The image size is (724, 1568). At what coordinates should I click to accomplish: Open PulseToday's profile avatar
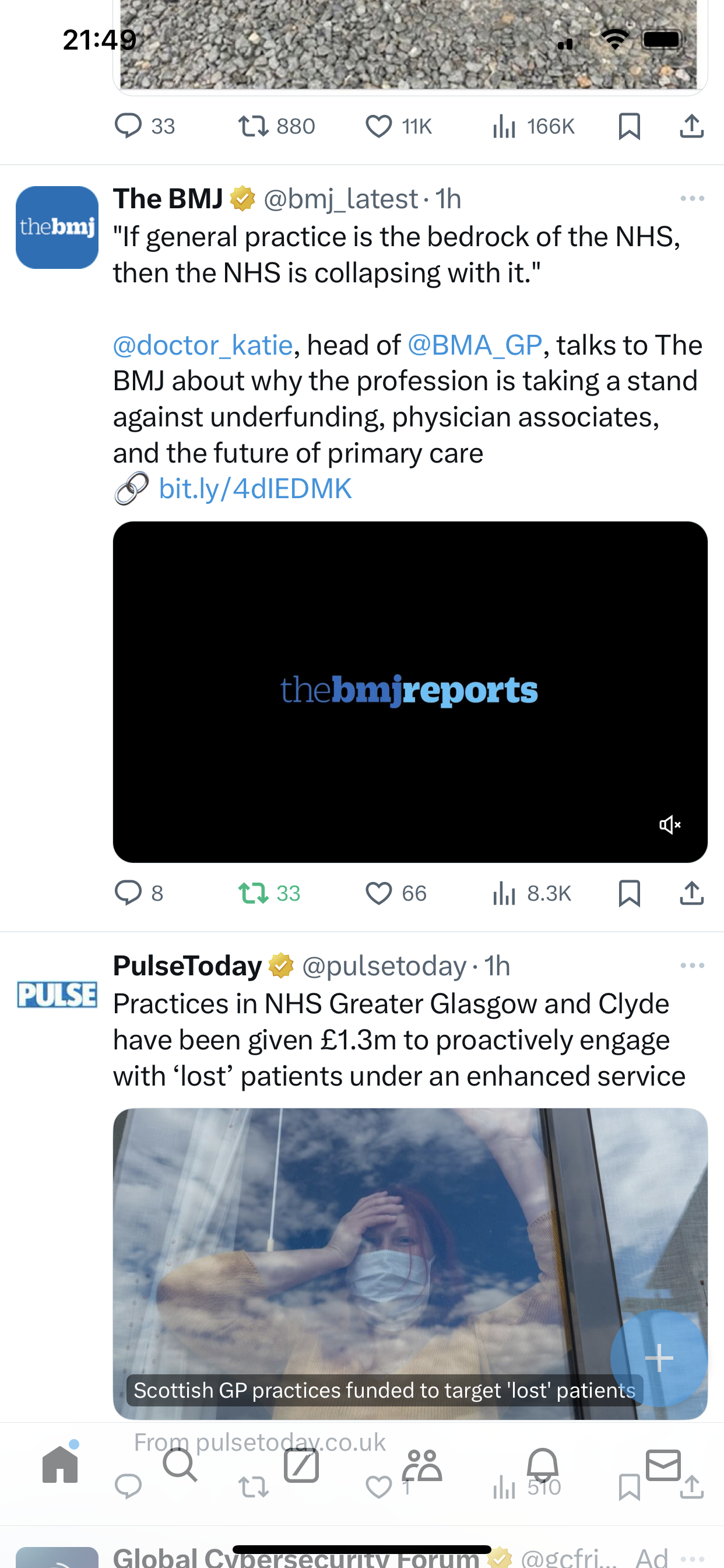coord(57,995)
